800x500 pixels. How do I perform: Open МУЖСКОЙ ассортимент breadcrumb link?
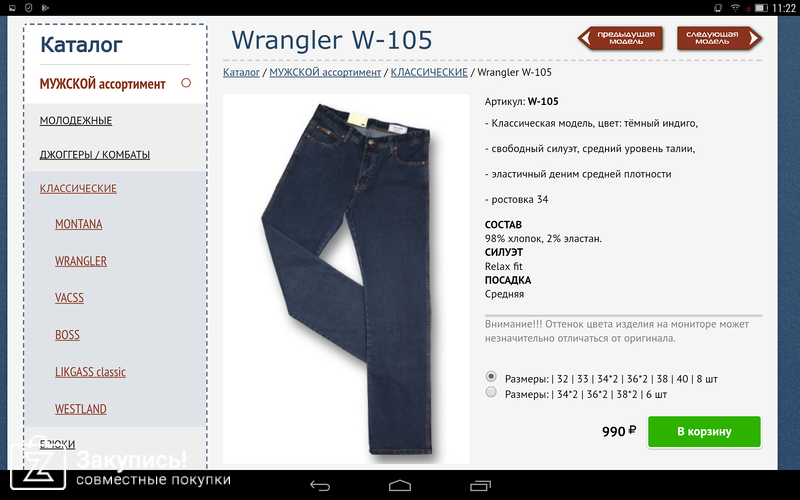pyautogui.click(x=325, y=72)
